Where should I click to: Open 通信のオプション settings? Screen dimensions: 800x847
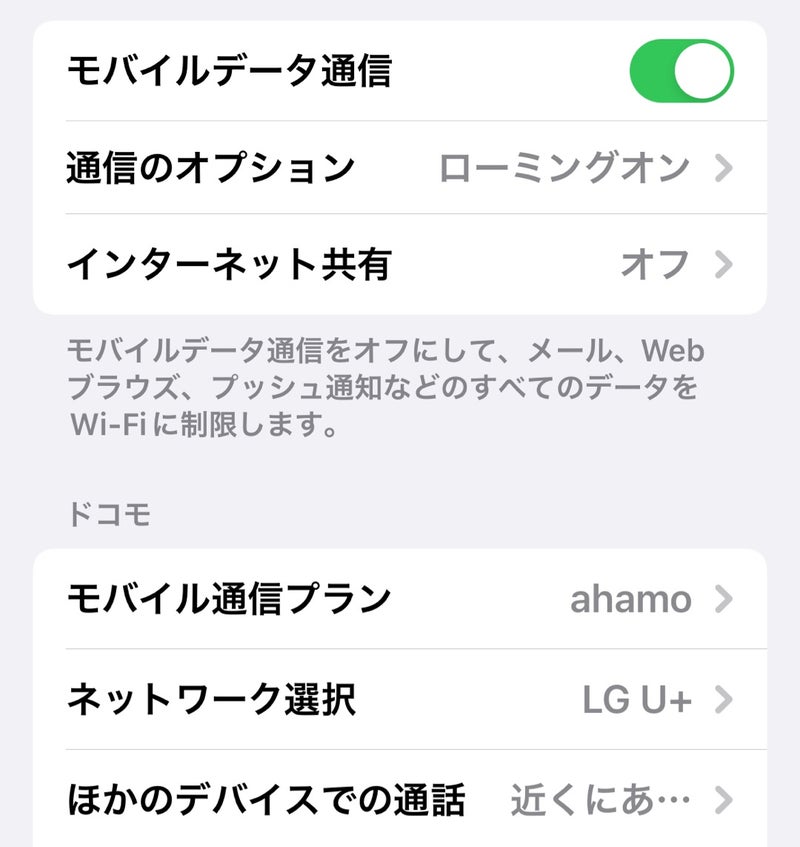[400, 168]
